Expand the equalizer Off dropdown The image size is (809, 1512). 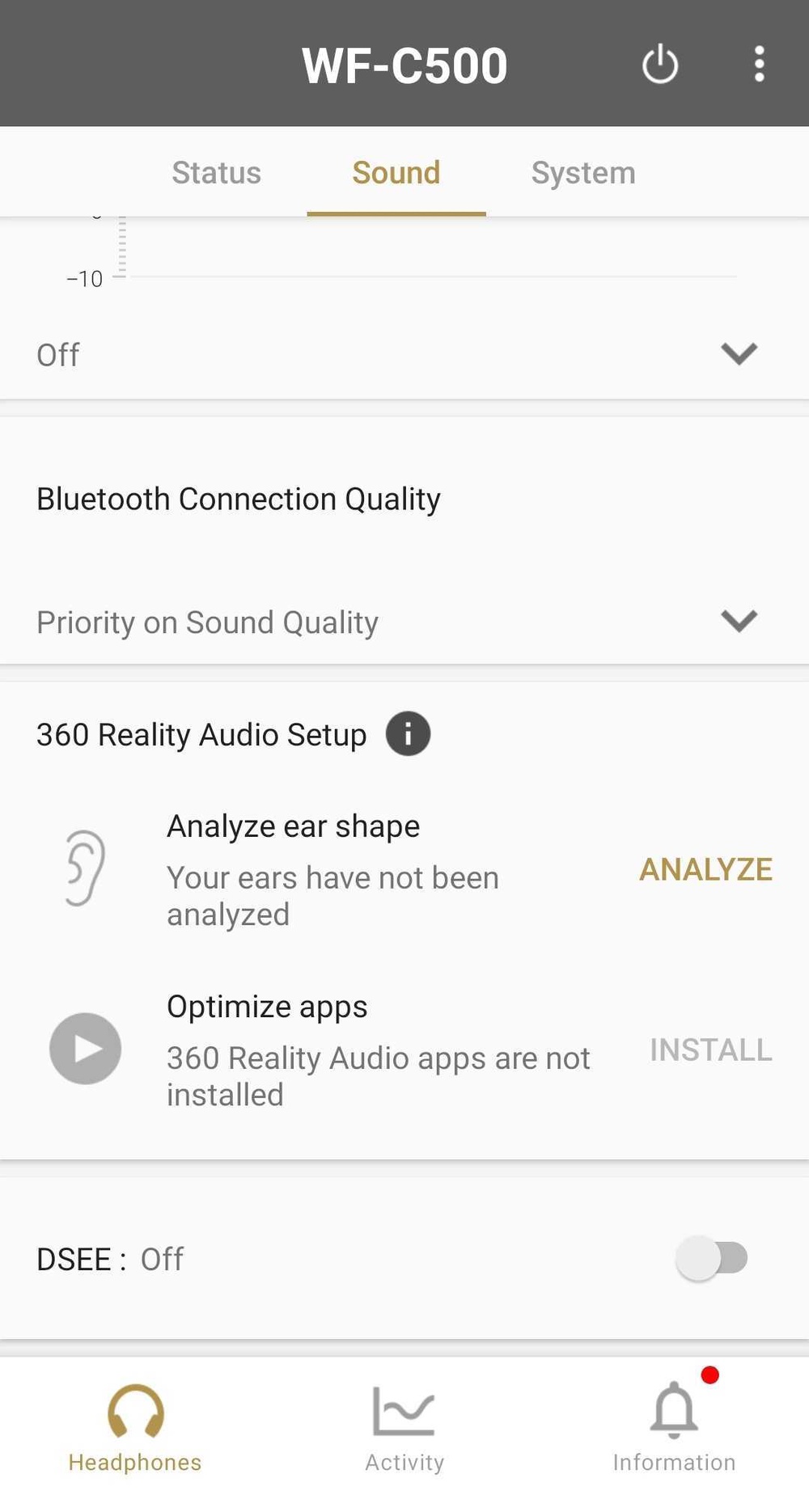tap(738, 354)
